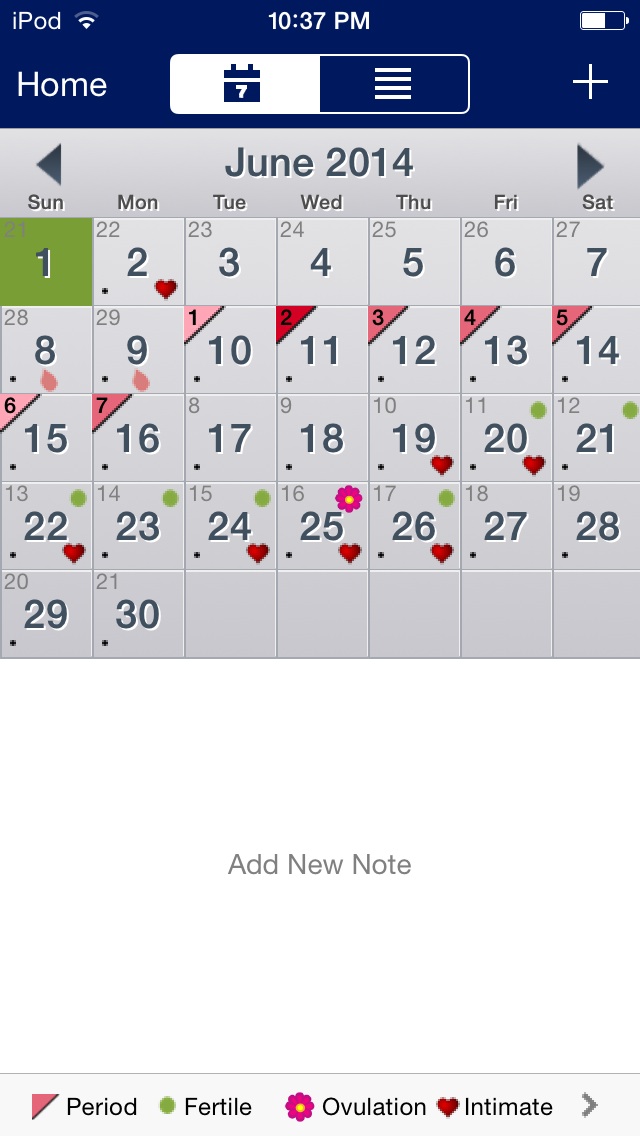Open June 28 in the calendar

pyautogui.click(x=598, y=526)
